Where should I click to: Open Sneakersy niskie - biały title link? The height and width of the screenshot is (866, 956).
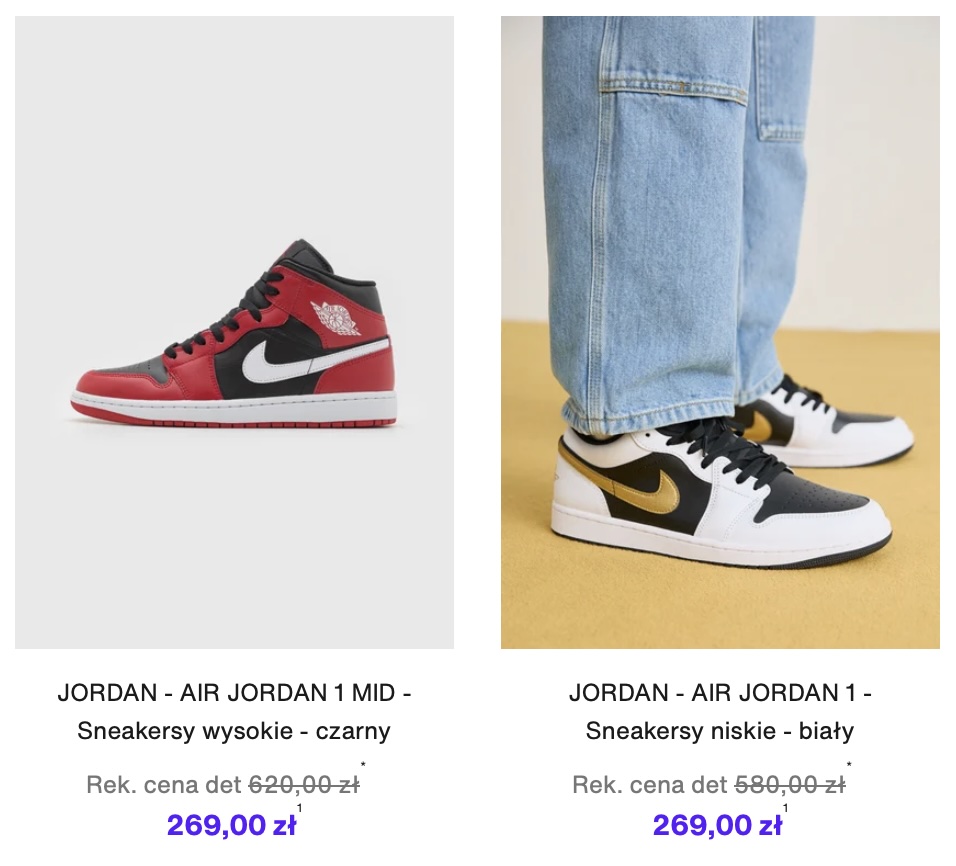720,731
